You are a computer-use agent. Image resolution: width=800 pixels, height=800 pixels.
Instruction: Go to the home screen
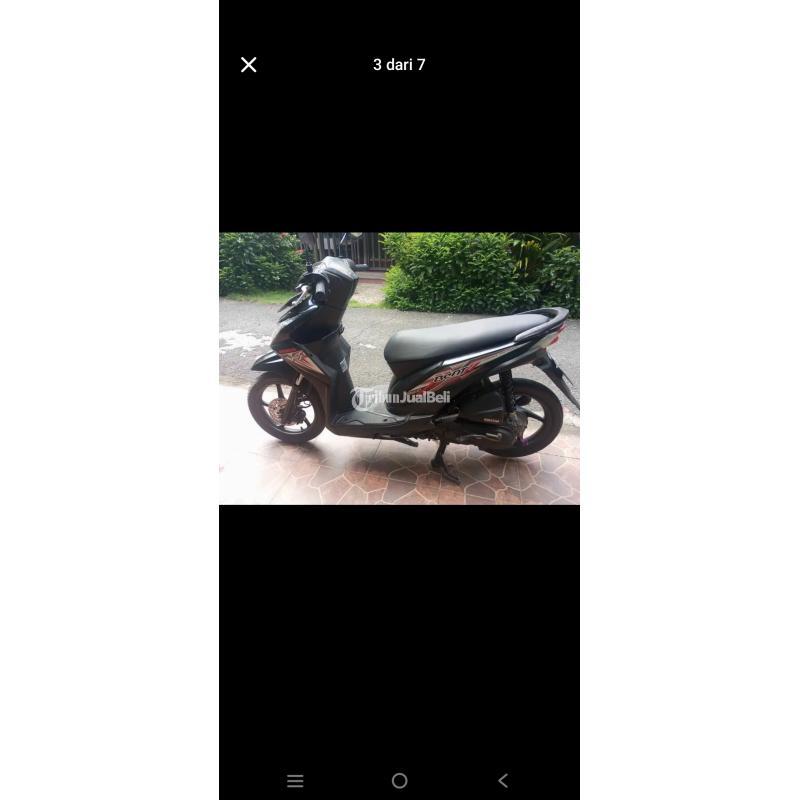(x=399, y=780)
